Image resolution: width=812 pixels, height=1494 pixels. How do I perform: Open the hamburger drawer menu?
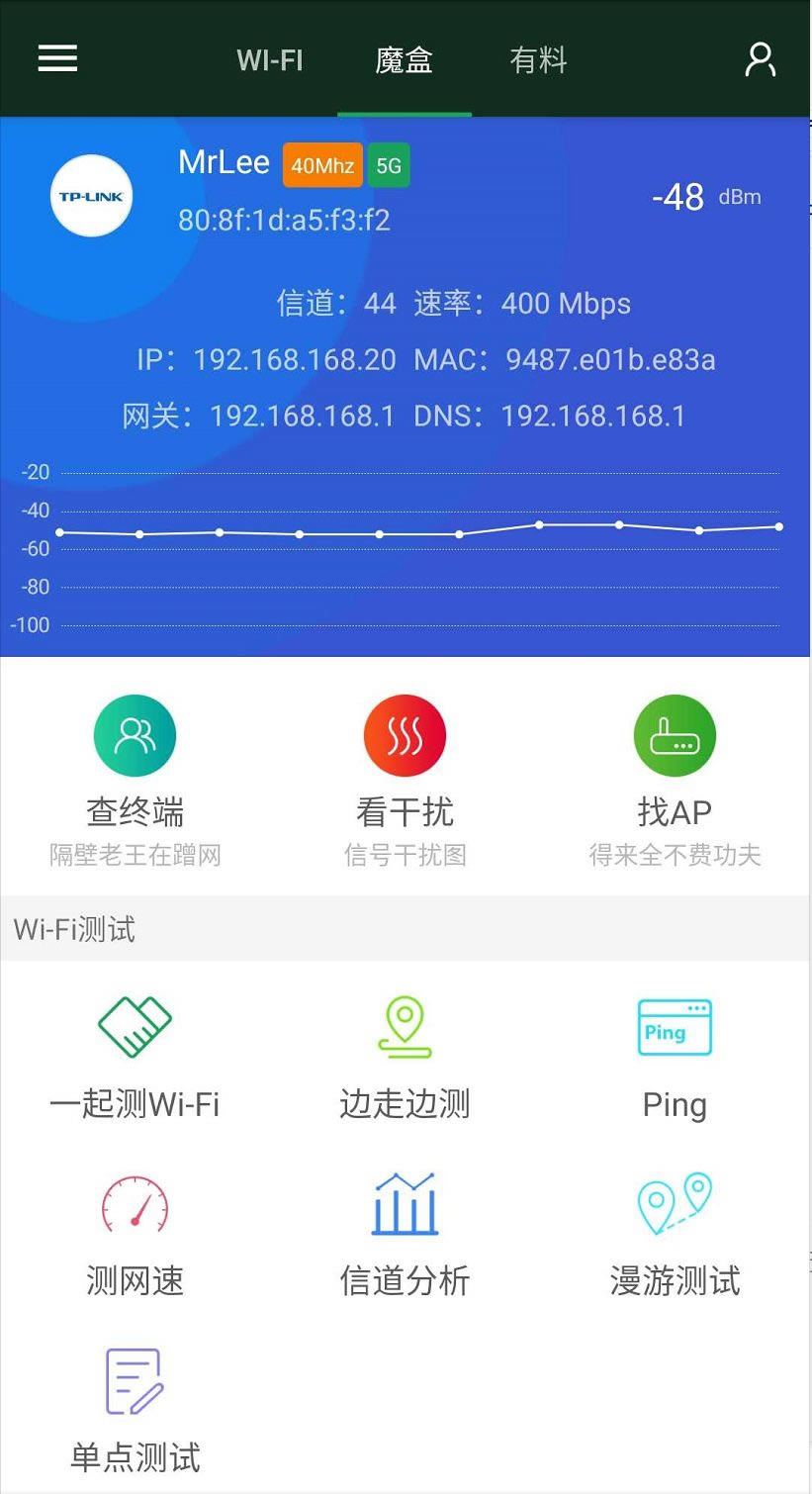point(57,58)
